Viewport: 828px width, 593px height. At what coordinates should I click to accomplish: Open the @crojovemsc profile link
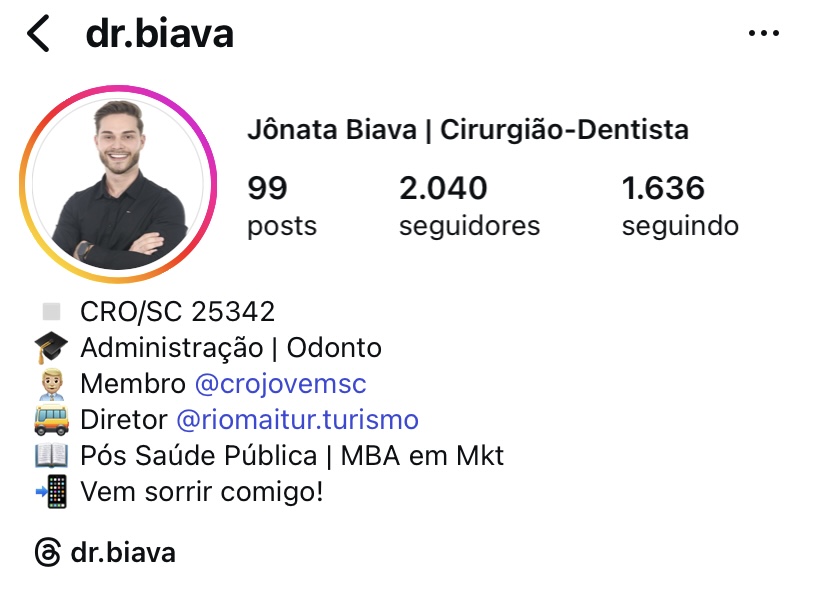click(280, 384)
